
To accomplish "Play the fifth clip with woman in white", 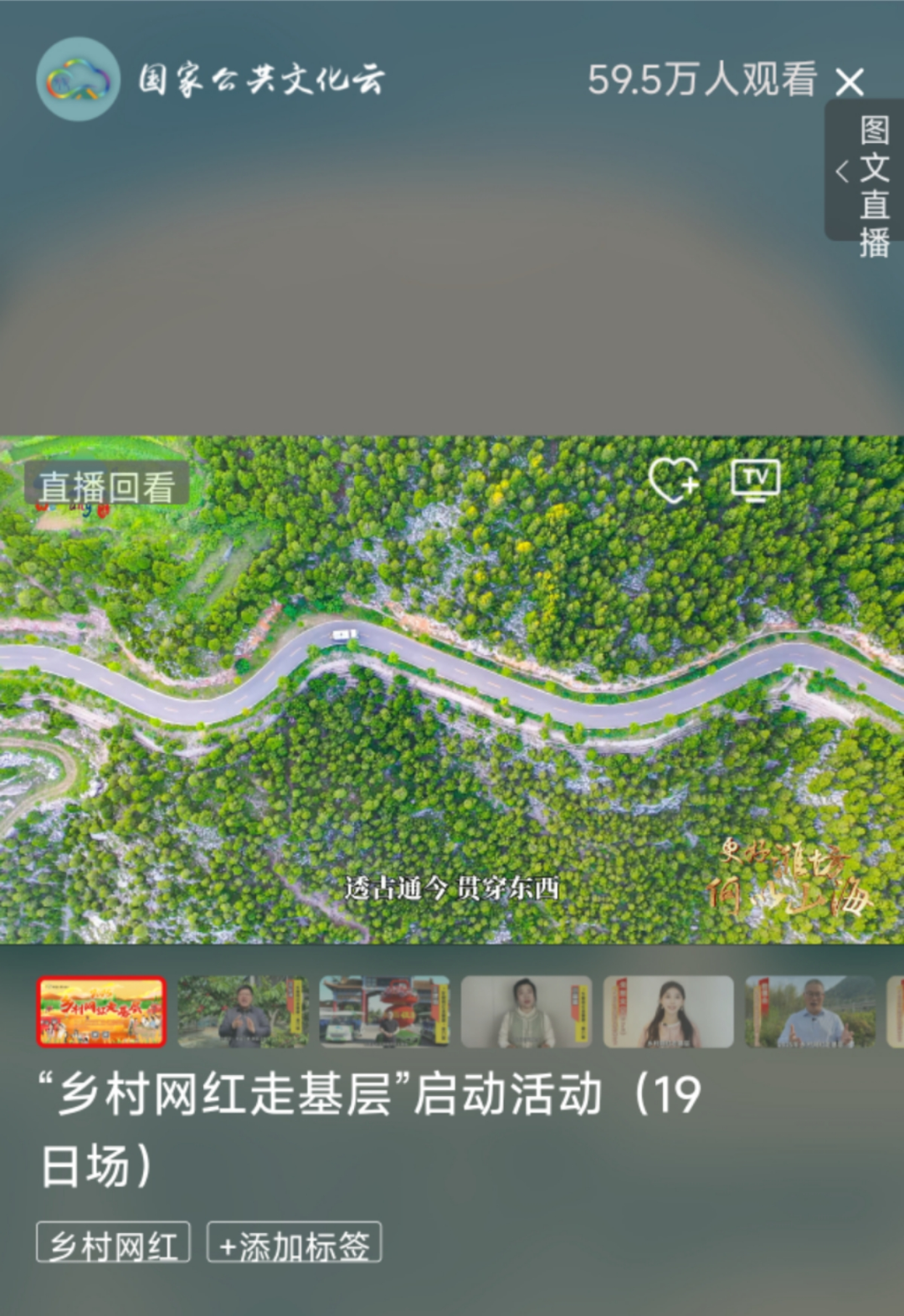I will [668, 1011].
